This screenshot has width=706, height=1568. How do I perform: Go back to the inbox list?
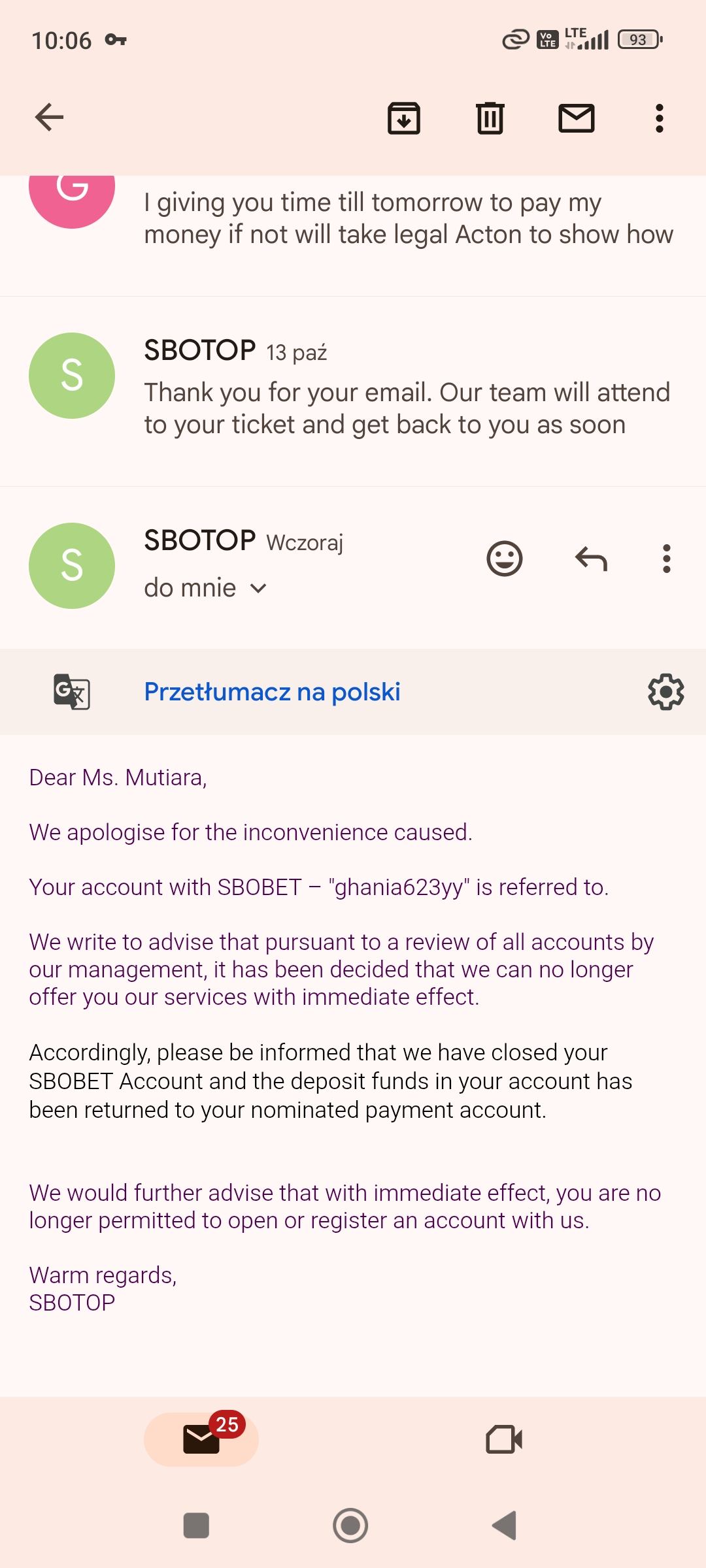49,118
